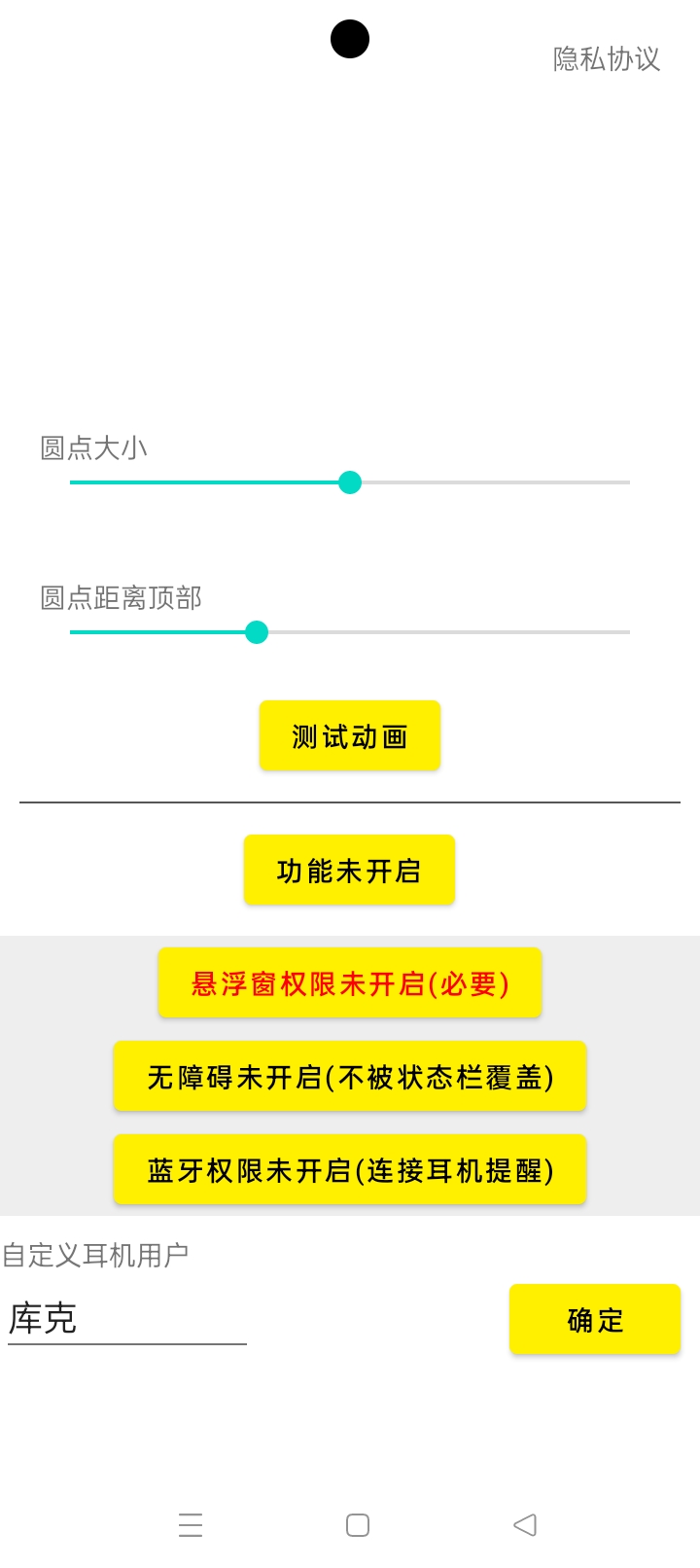Enable 无障碍未开启 accessibility permission
Image resolution: width=700 pixels, height=1568 pixels.
tap(349, 1077)
